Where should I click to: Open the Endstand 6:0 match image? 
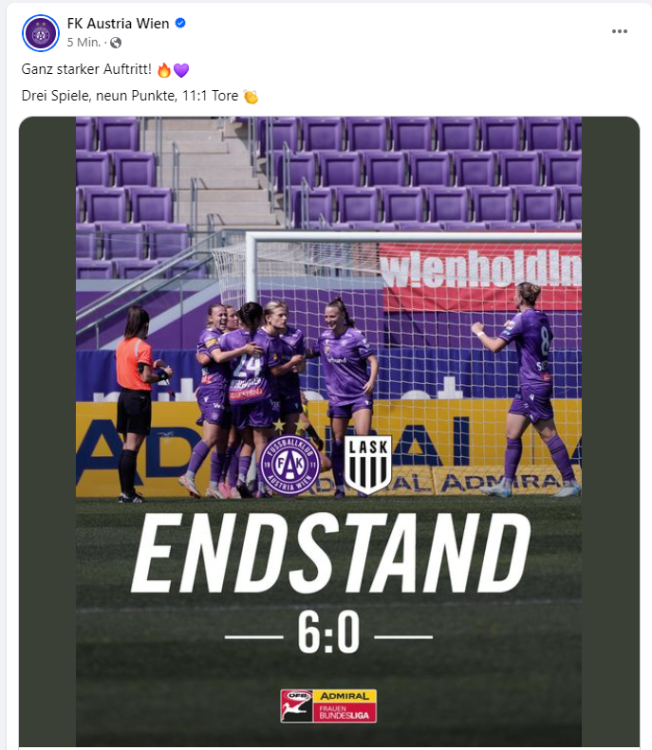pos(329,430)
